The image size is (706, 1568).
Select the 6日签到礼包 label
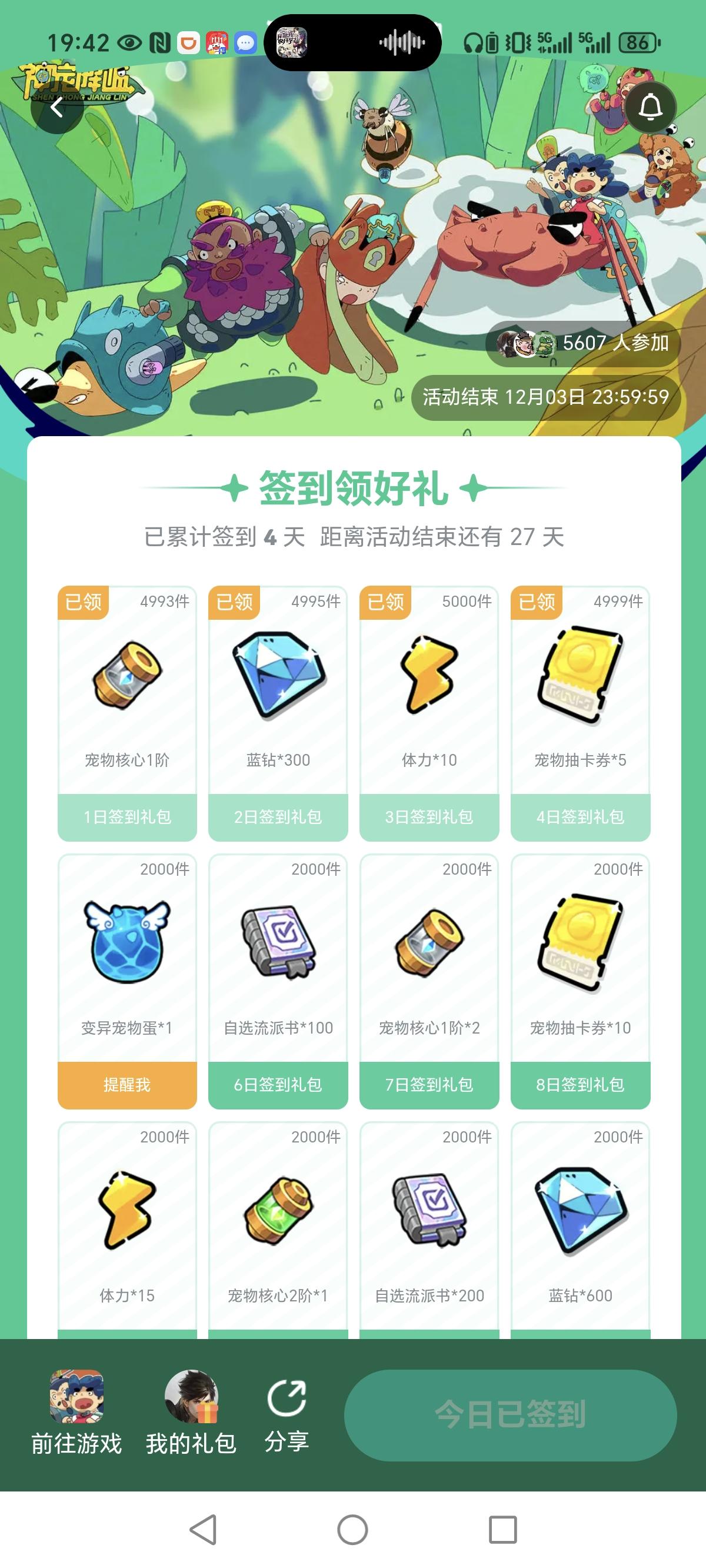[278, 1085]
